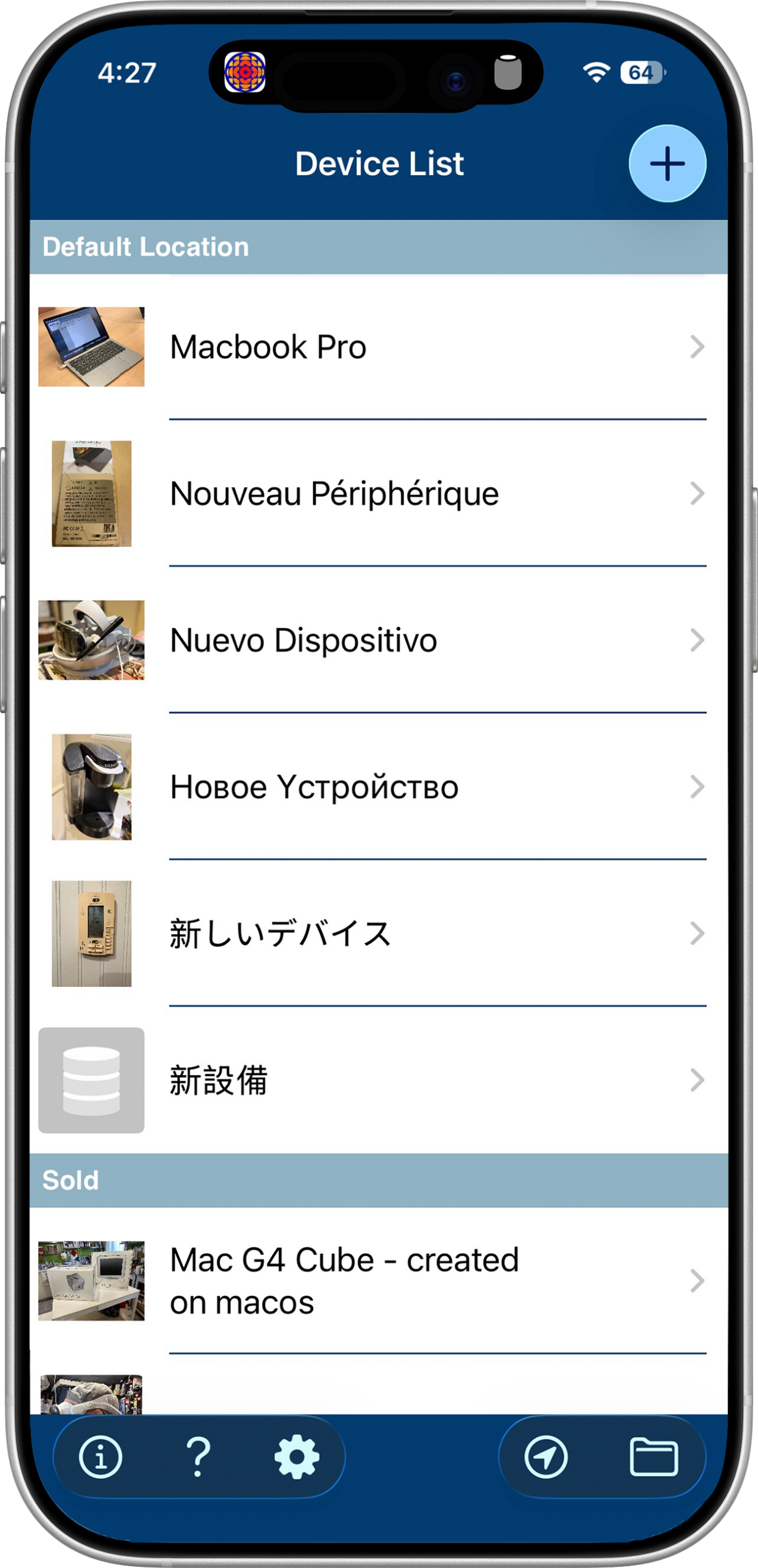Tap the location arrow icon
The width and height of the screenshot is (758, 1568).
coord(546,1457)
